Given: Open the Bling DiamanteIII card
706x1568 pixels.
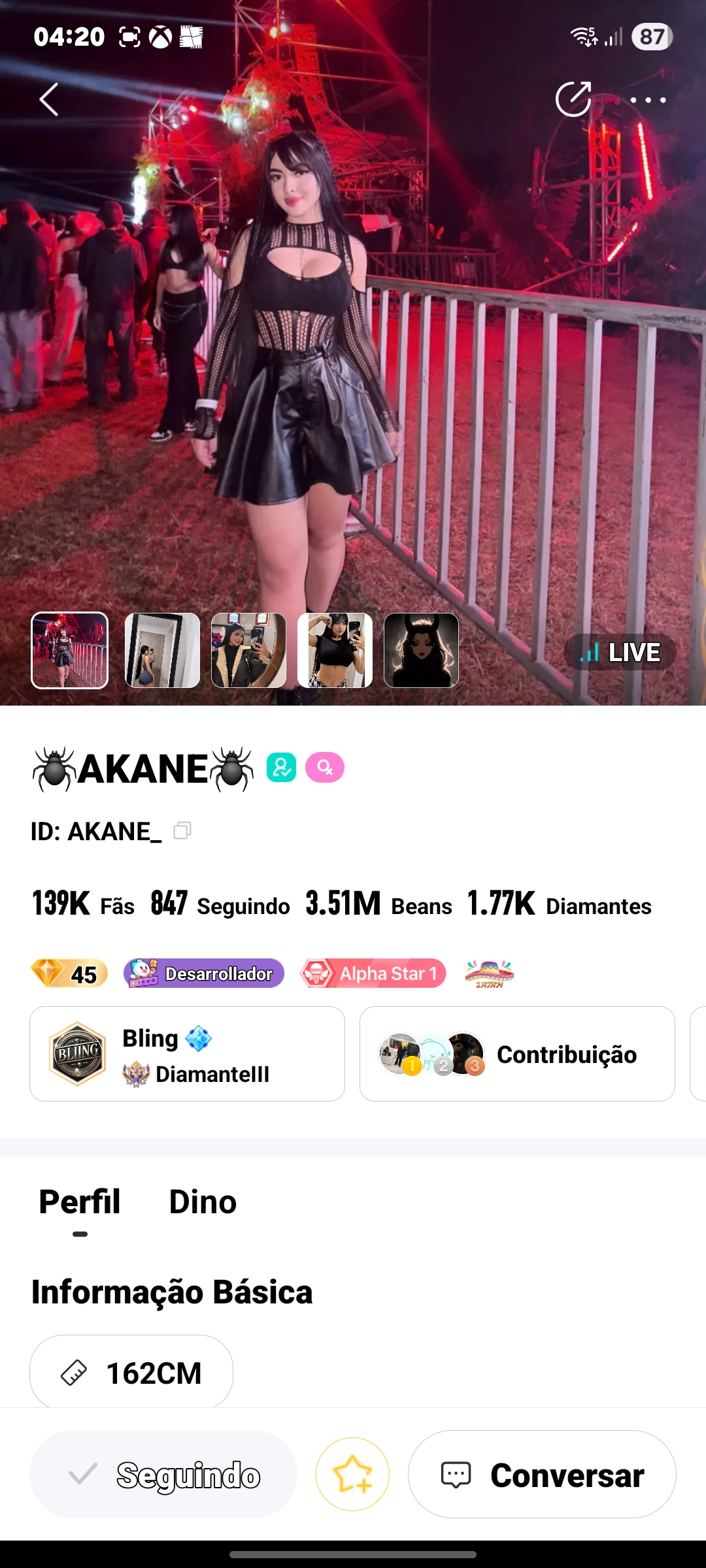Looking at the screenshot, I should pos(187,1054).
